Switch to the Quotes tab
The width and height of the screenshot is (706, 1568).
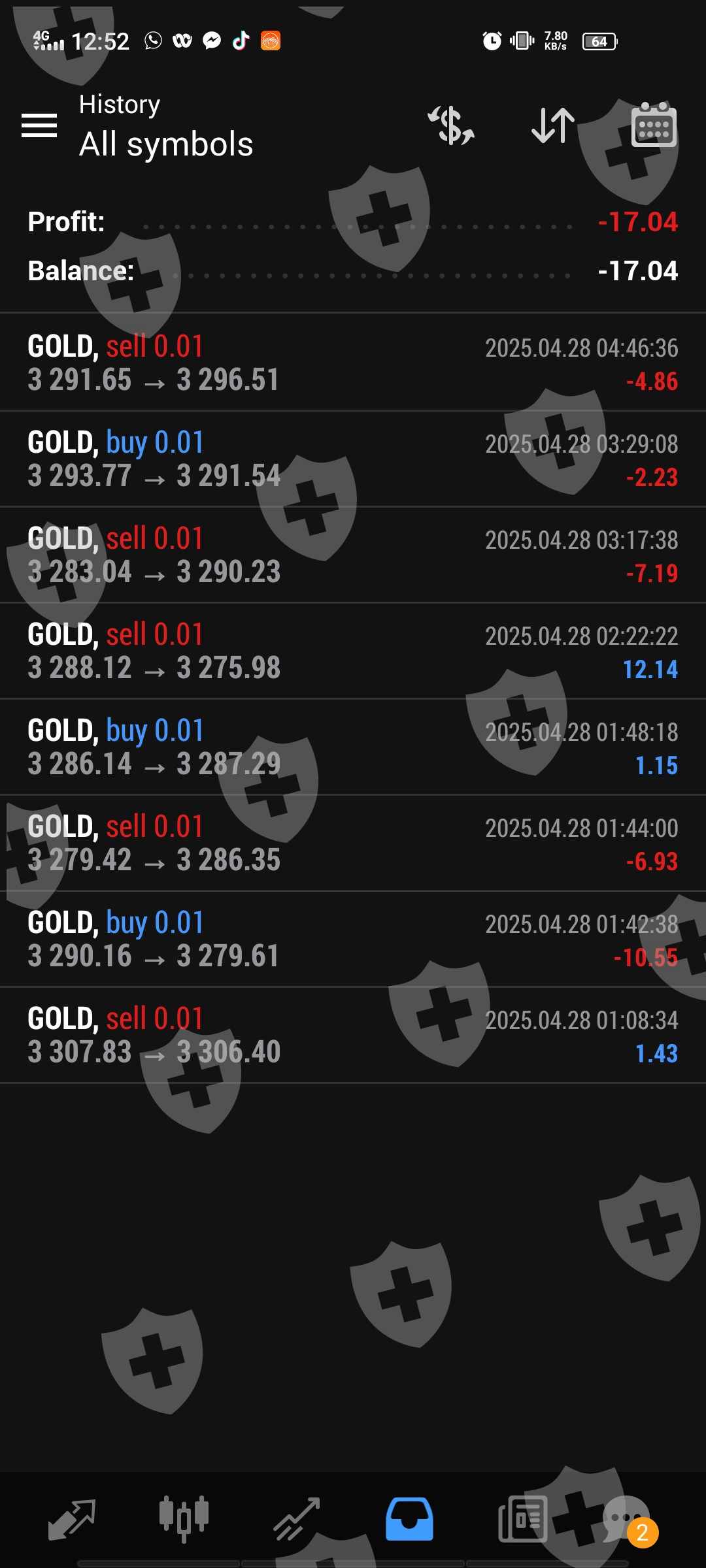pyautogui.click(x=72, y=1519)
